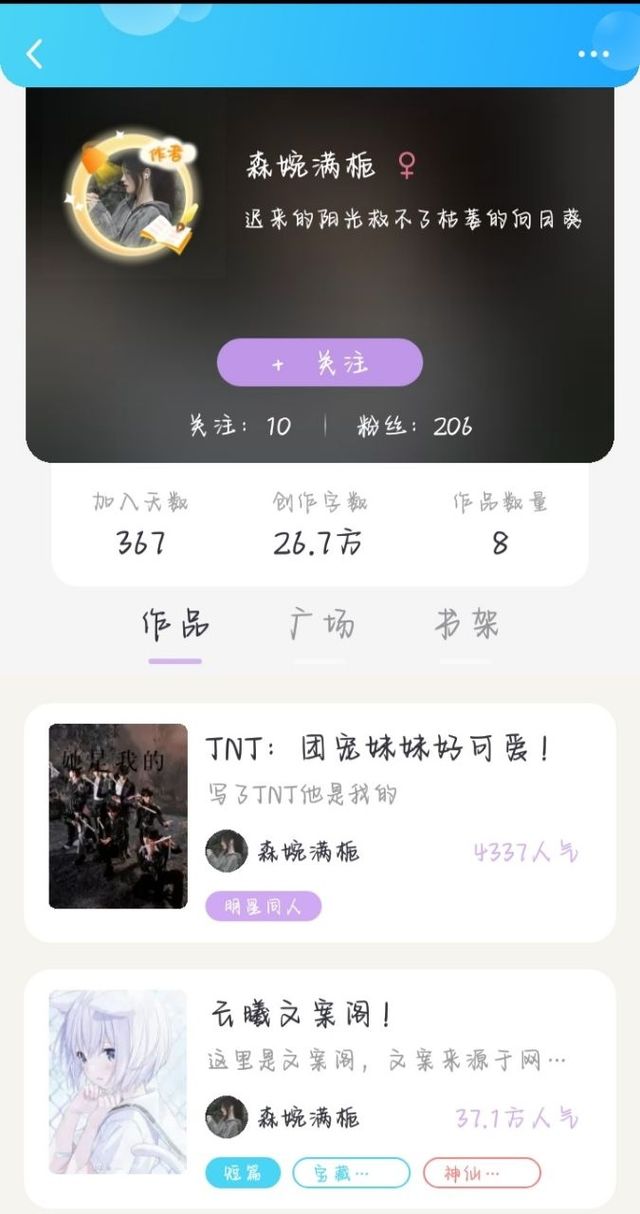Tap the 关注 follow button
The image size is (640, 1214).
(x=320, y=362)
